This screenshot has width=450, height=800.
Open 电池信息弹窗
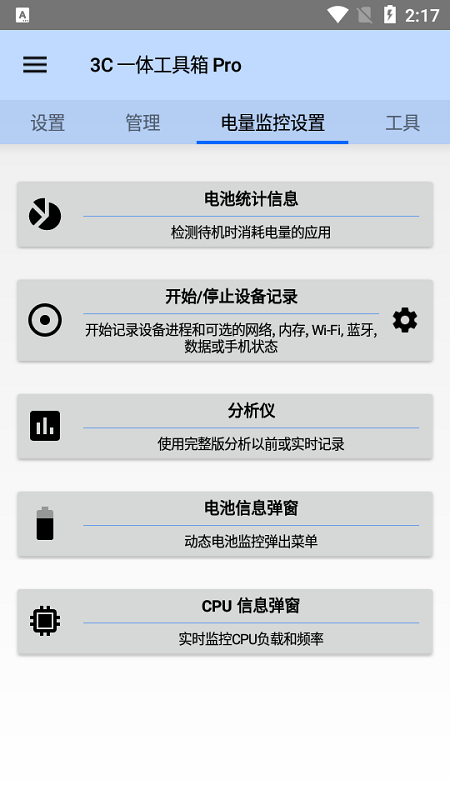pyautogui.click(x=225, y=524)
